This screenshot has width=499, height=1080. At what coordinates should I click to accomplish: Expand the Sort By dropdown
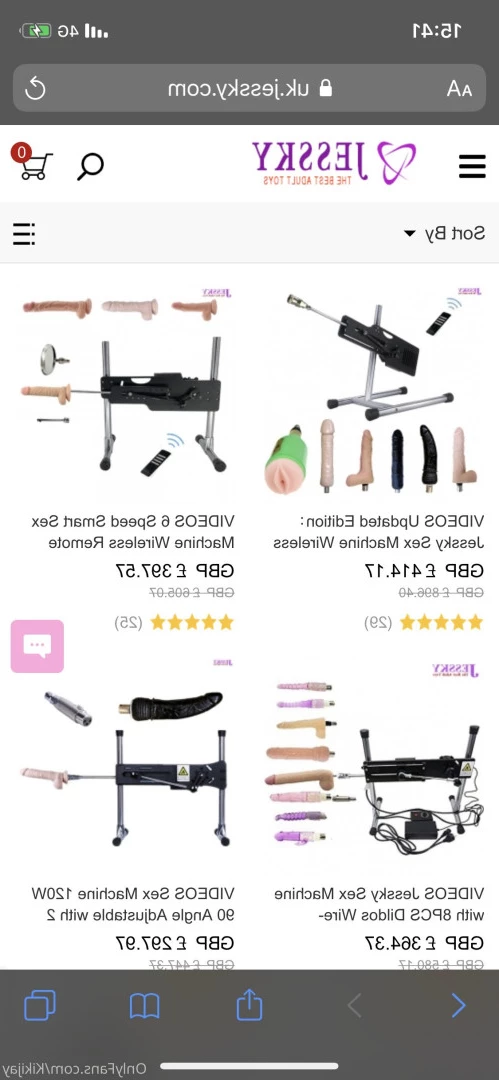[x=444, y=233]
